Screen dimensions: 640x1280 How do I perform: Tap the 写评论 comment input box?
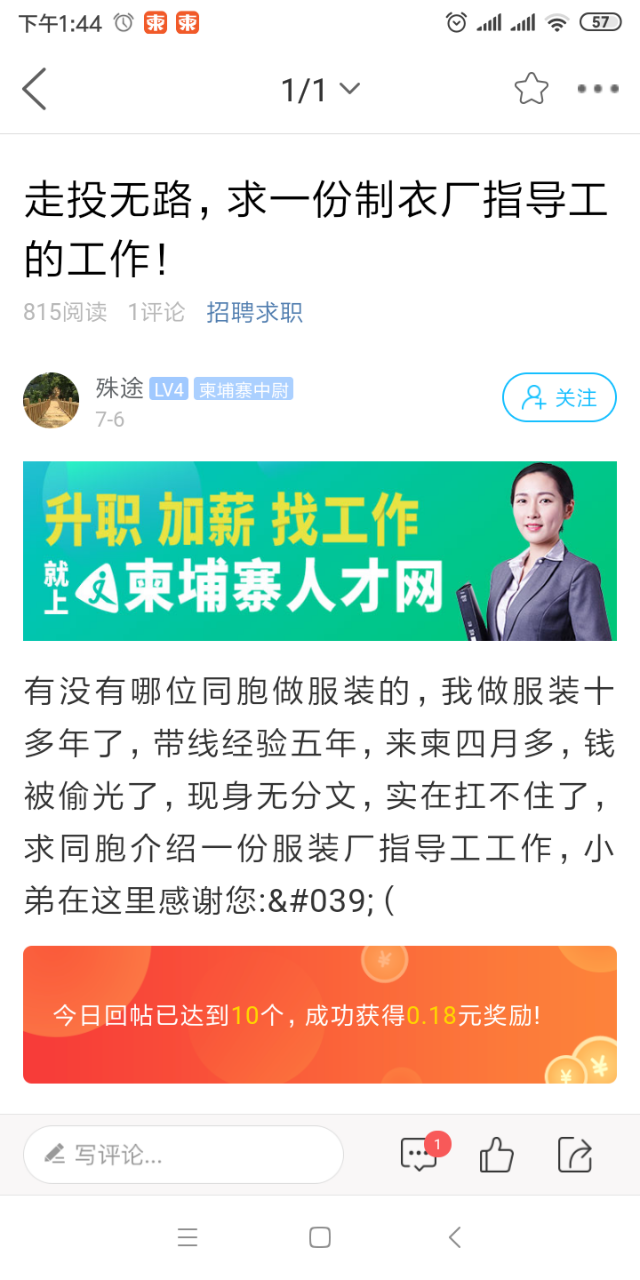tap(183, 1155)
